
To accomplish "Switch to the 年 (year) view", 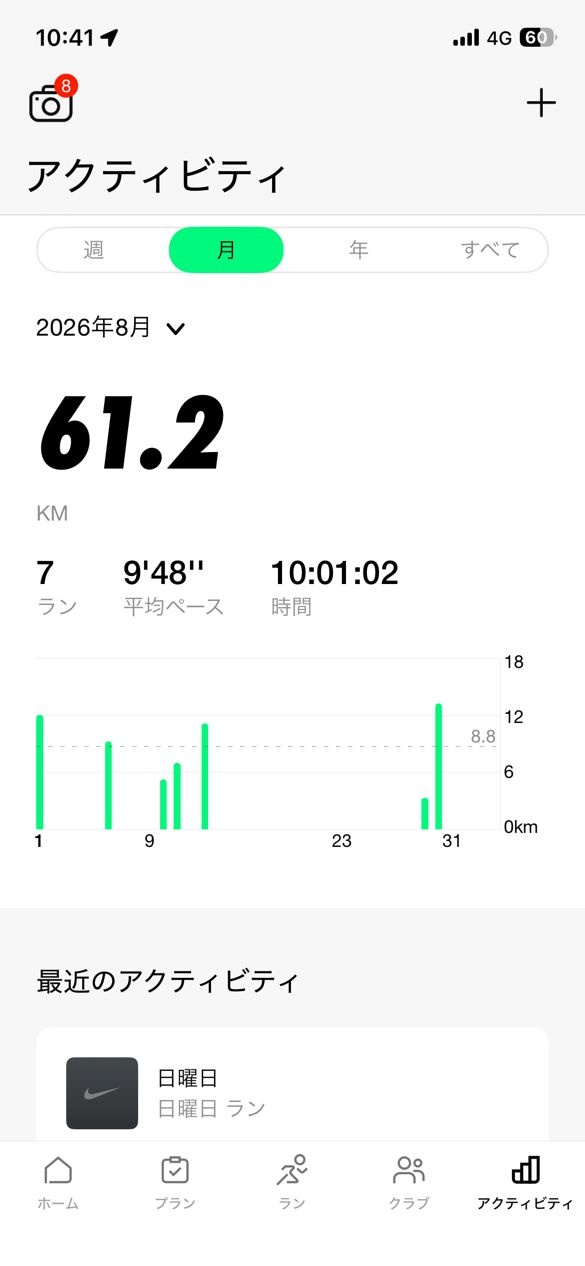I will click(x=358, y=250).
